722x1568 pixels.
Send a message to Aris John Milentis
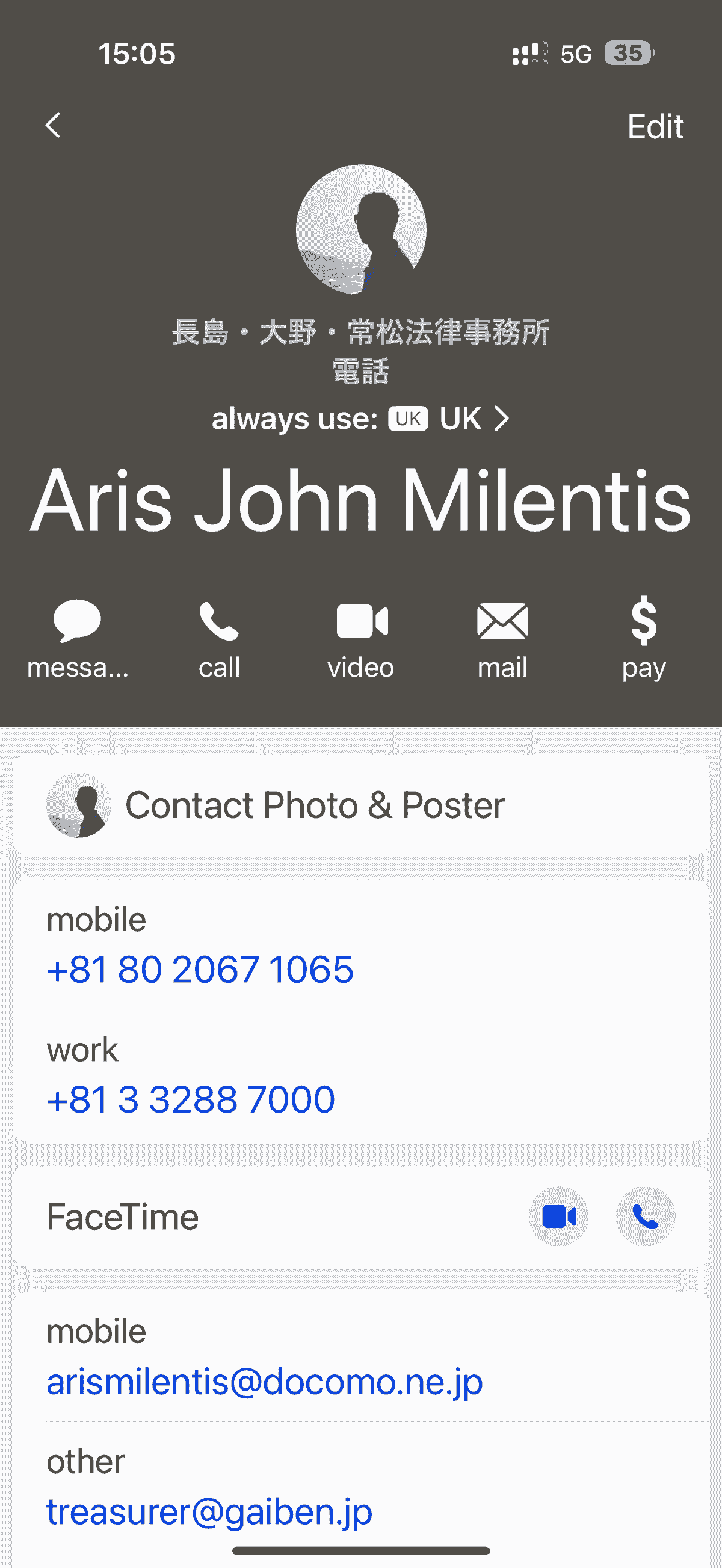click(x=77, y=638)
